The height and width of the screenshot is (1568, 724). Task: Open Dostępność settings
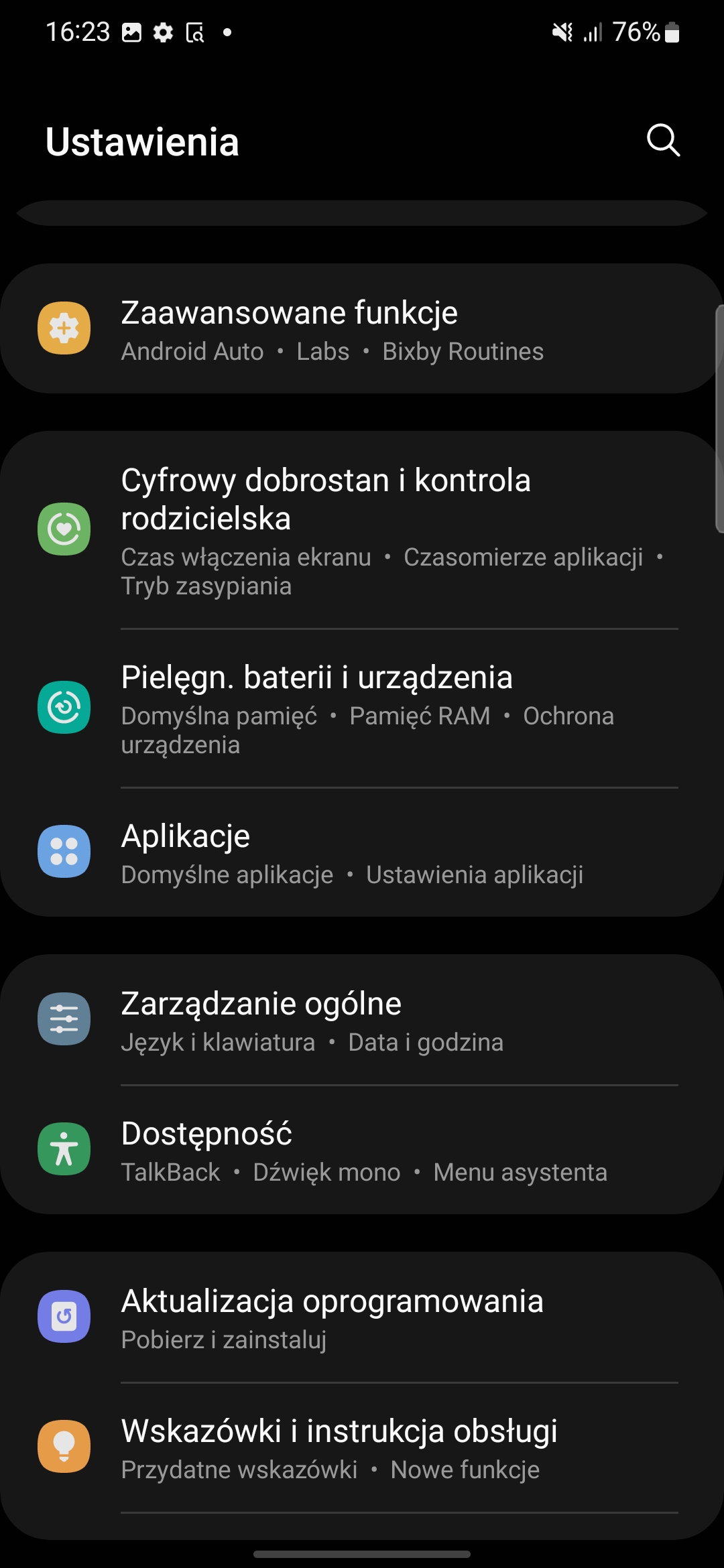point(362,1150)
